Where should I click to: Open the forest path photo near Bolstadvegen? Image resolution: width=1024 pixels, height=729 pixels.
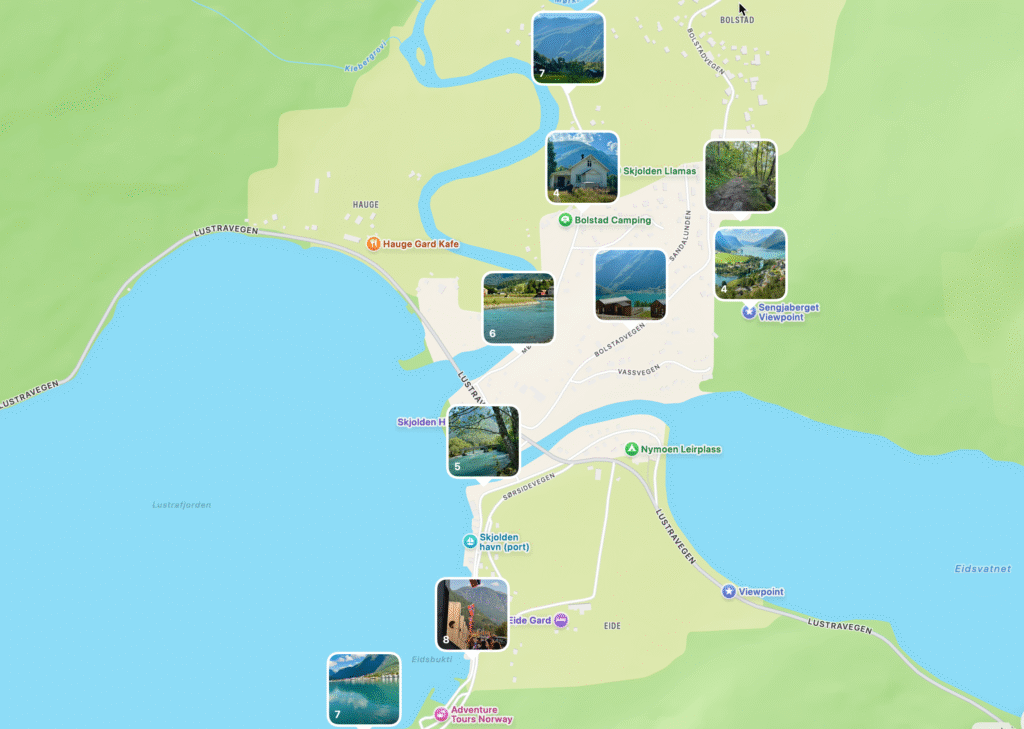pyautogui.click(x=740, y=176)
